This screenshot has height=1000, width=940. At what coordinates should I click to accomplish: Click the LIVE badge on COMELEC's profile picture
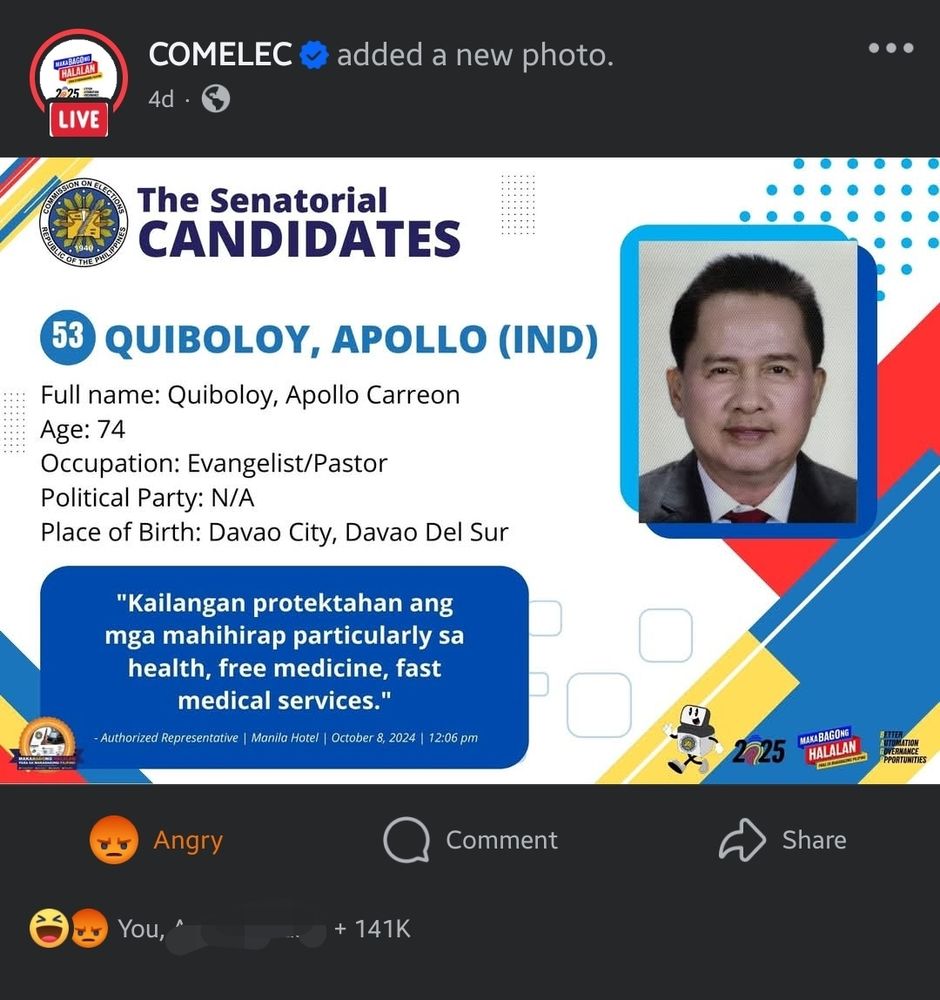click(x=77, y=118)
